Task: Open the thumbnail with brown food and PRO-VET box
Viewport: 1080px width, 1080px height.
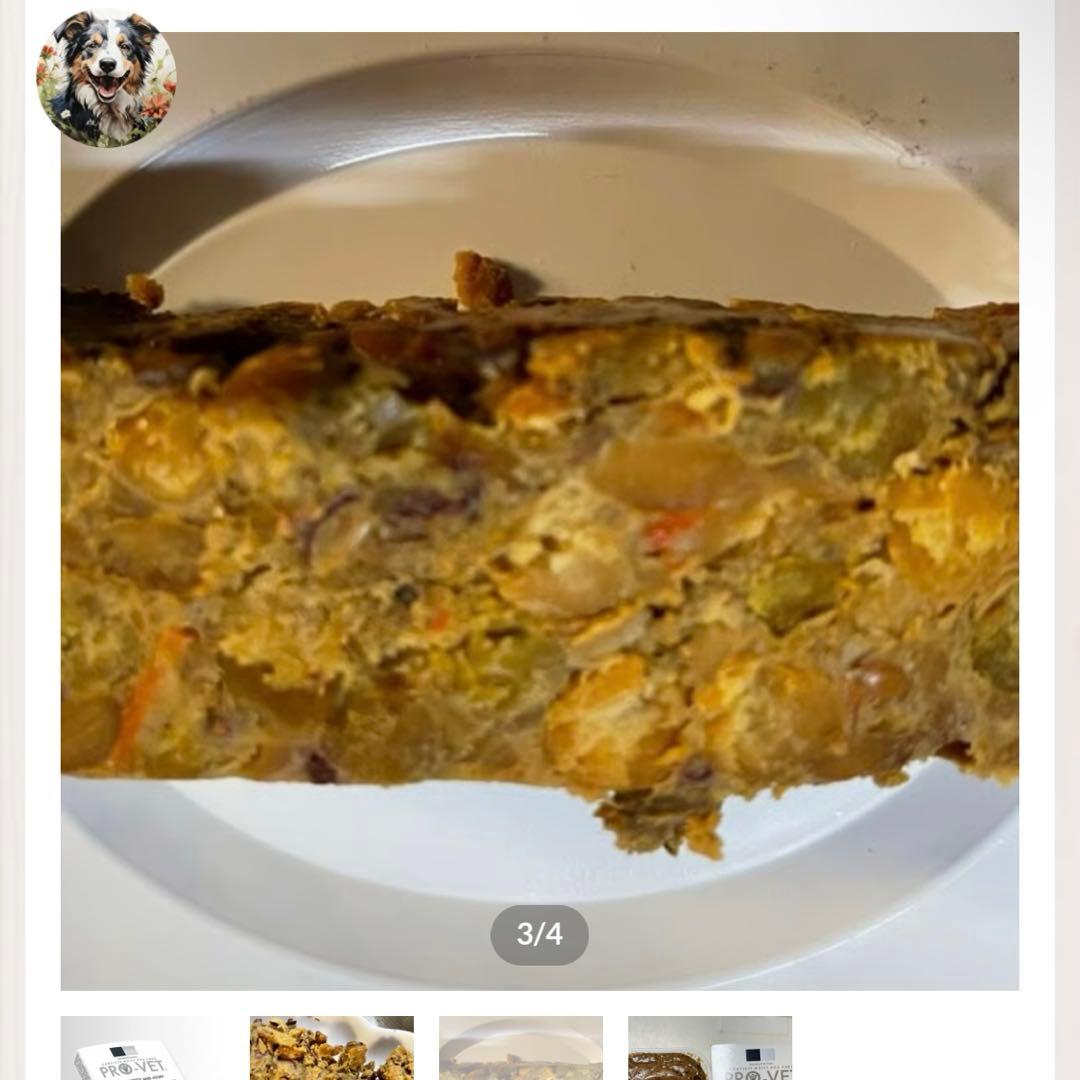Action: coord(709,1048)
